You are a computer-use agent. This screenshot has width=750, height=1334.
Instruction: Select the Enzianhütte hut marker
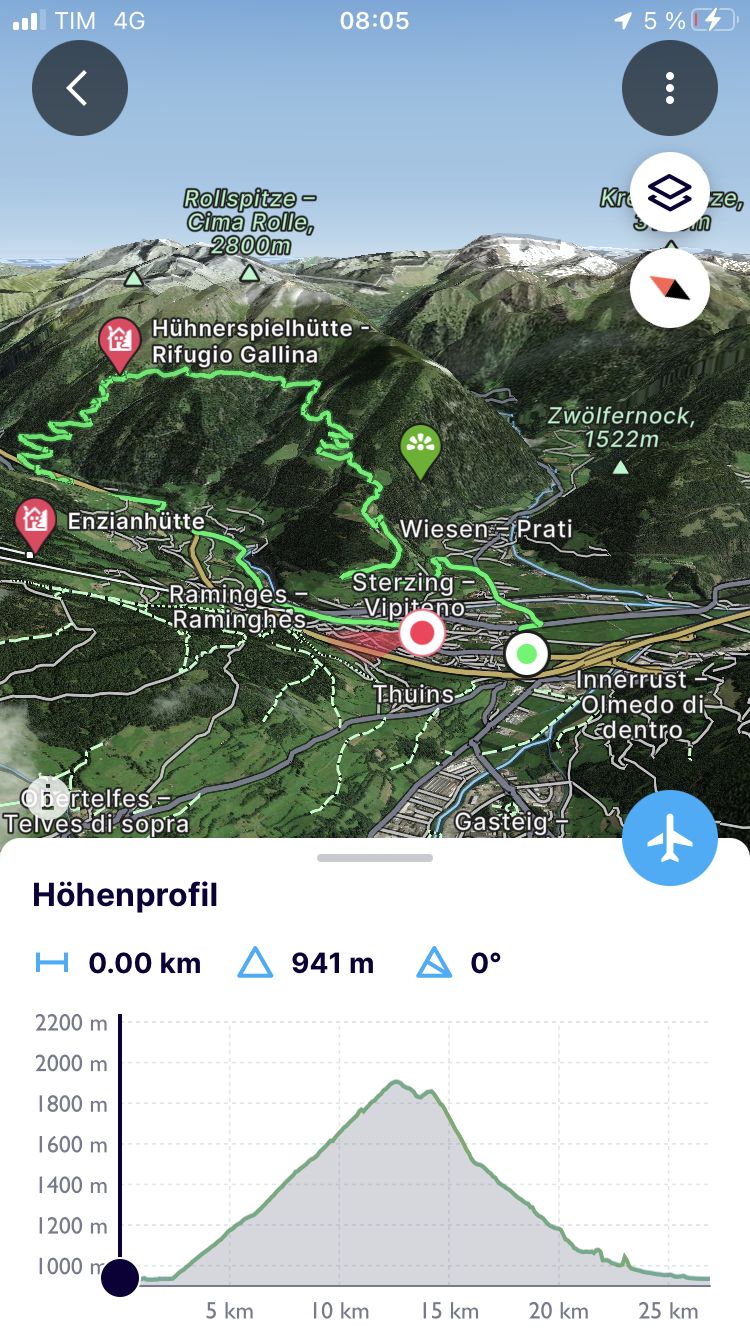tap(36, 527)
